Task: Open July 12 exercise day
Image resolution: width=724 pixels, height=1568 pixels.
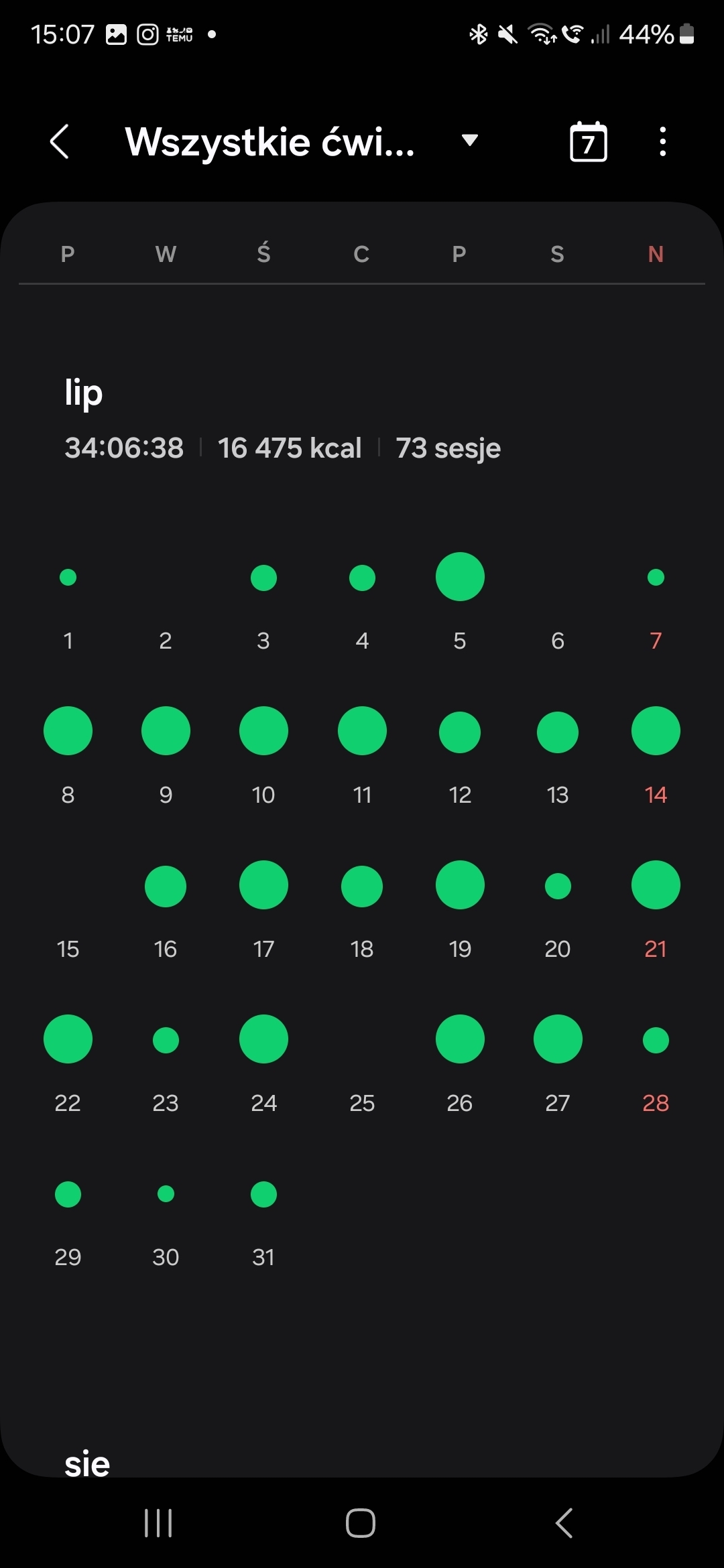Action: (460, 757)
